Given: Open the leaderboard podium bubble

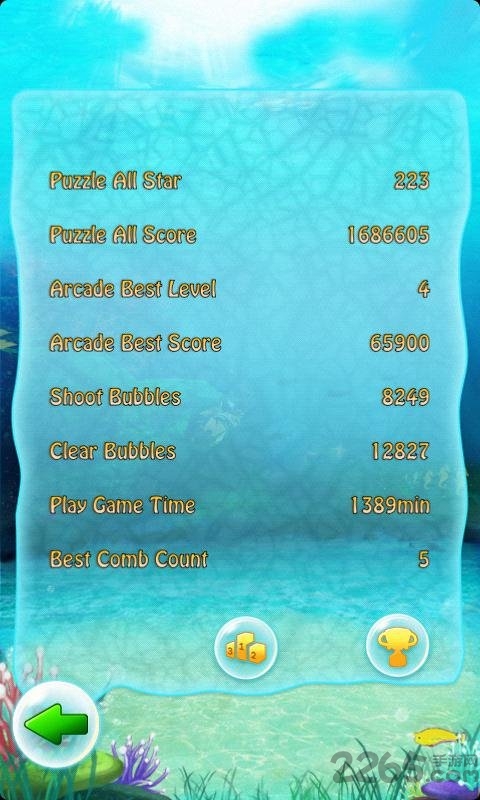Looking at the screenshot, I should (x=246, y=648).
